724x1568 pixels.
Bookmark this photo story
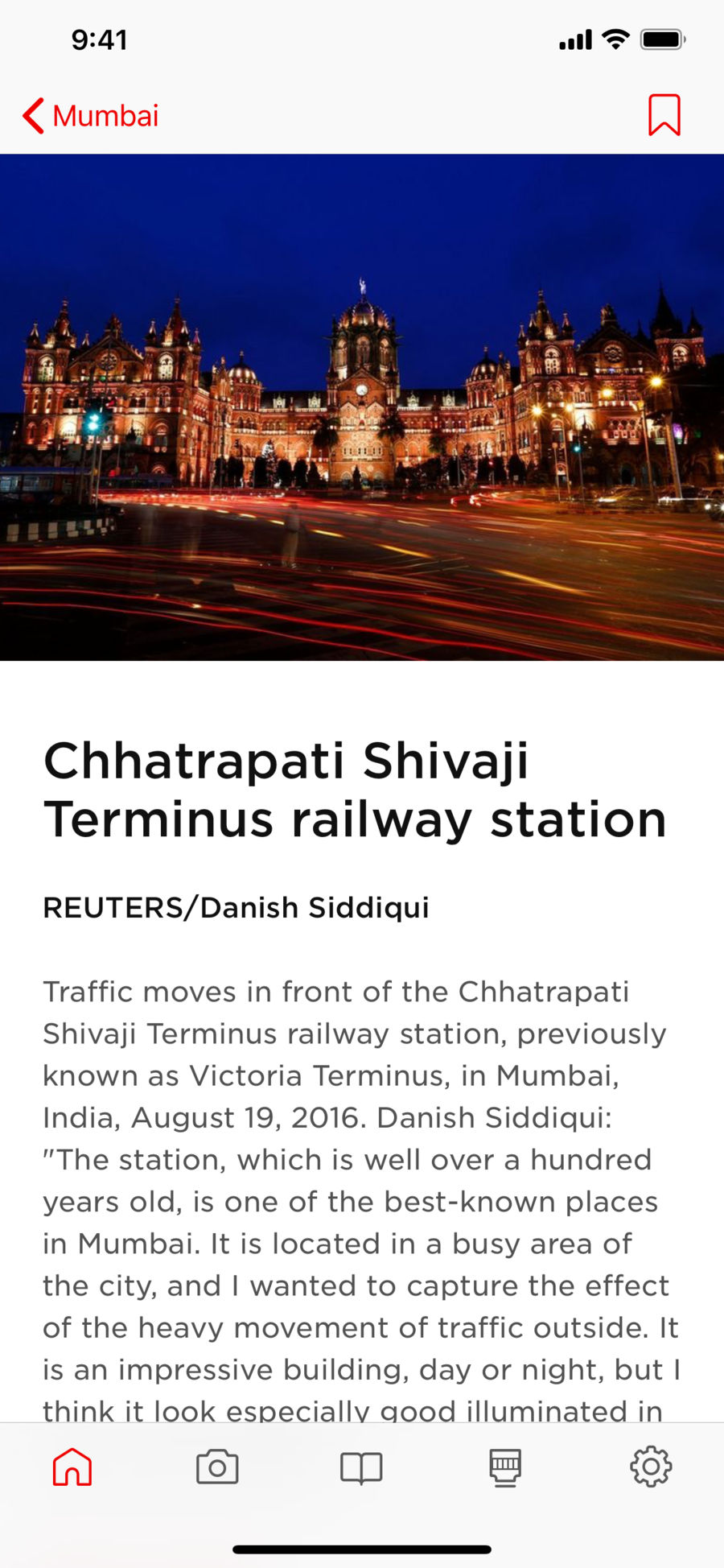[x=664, y=115]
